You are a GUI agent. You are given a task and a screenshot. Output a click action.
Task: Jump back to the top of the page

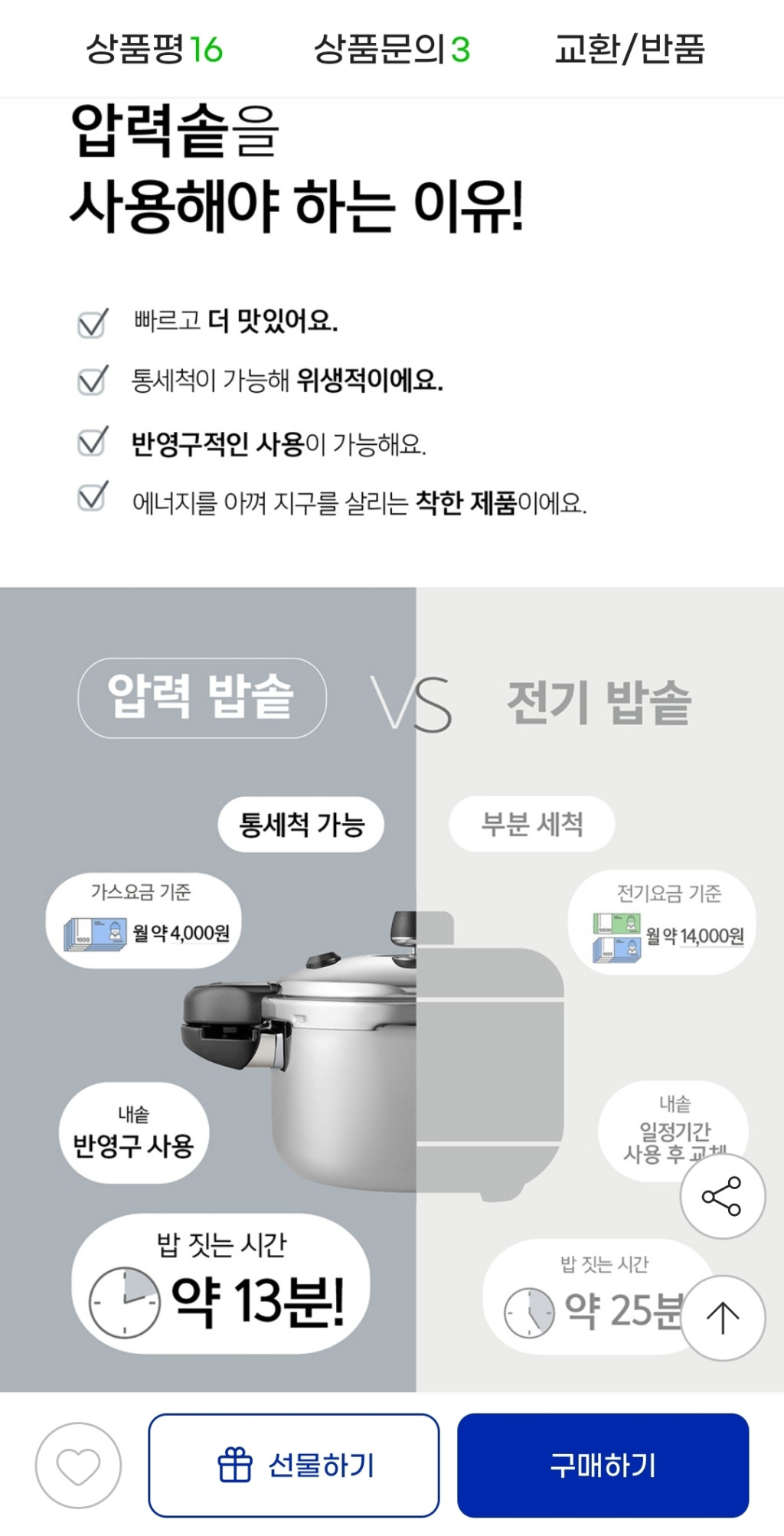(722, 1318)
